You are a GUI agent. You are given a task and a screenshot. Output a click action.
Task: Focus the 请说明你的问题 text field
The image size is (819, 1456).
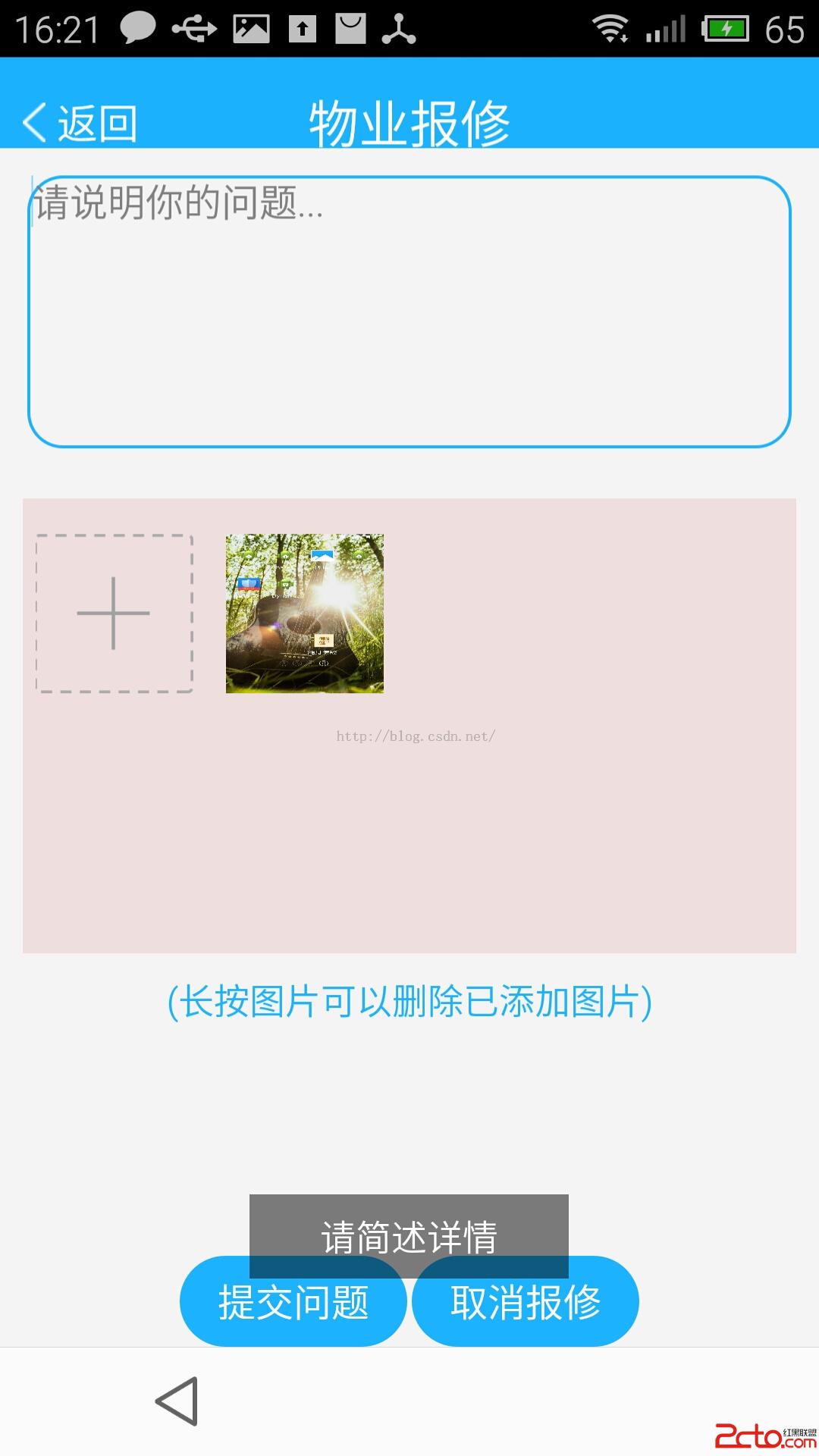409,312
